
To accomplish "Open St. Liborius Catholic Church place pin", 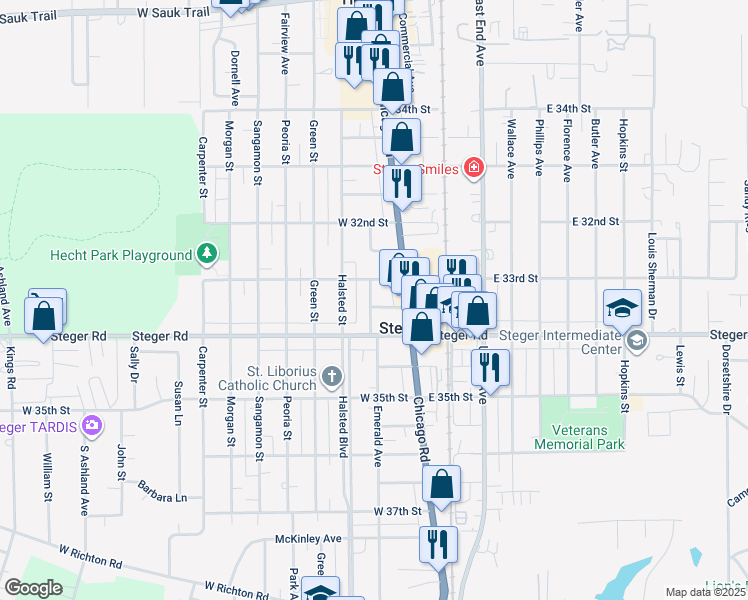I will [332, 377].
